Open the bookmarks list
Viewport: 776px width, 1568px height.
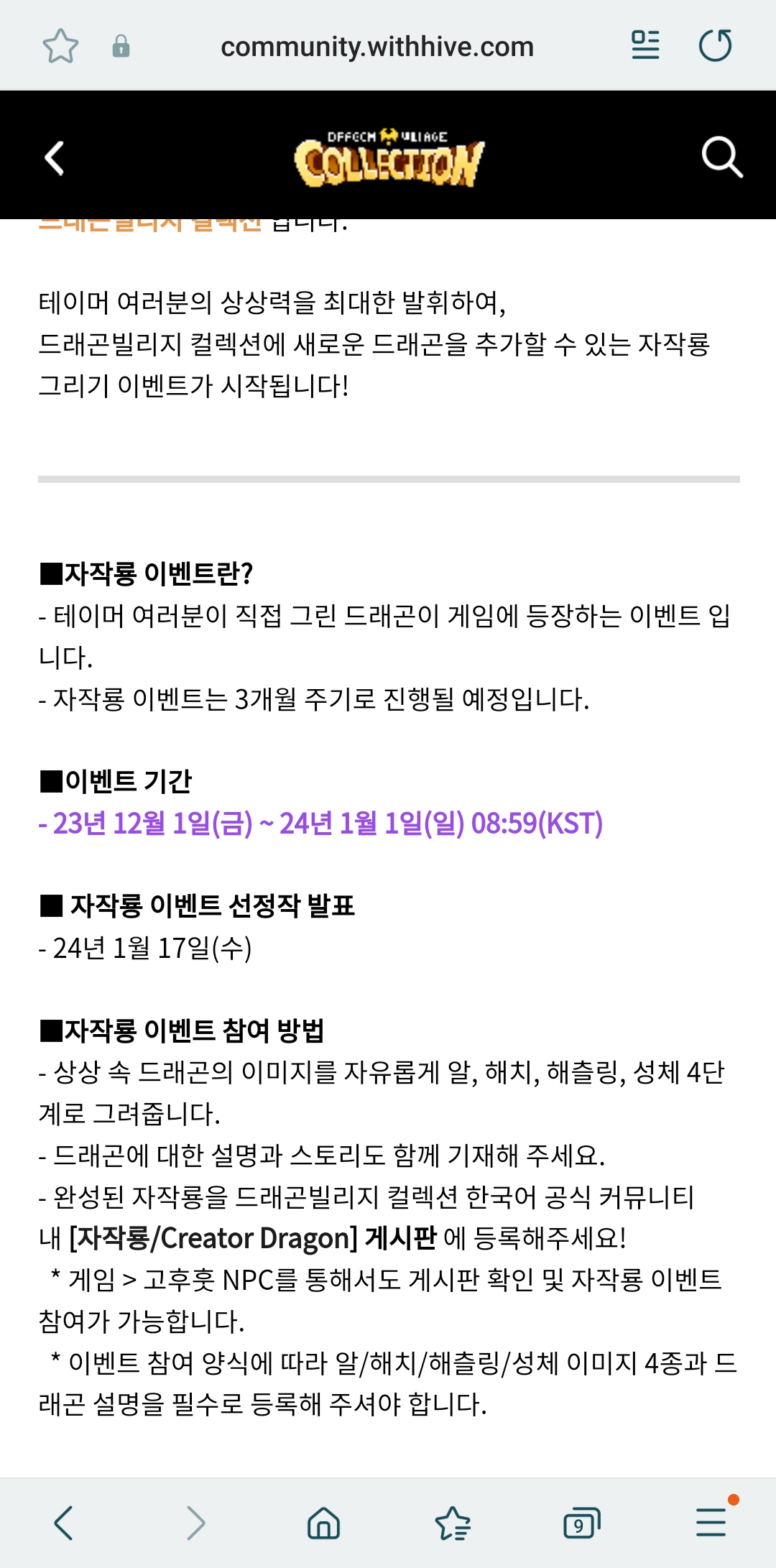coord(453,1522)
